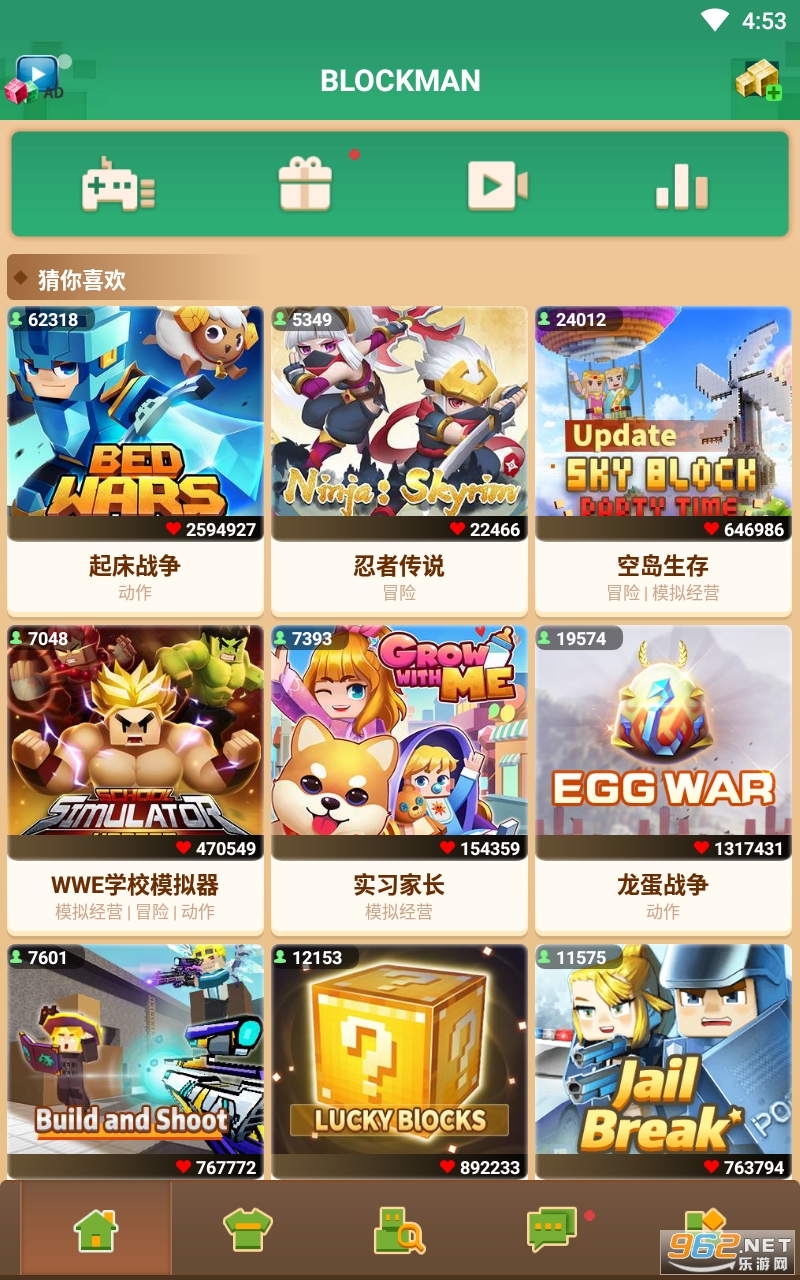Screen dimensions: 800x1280
Task: Launch the Ninja Skyrim game
Action: tap(399, 460)
